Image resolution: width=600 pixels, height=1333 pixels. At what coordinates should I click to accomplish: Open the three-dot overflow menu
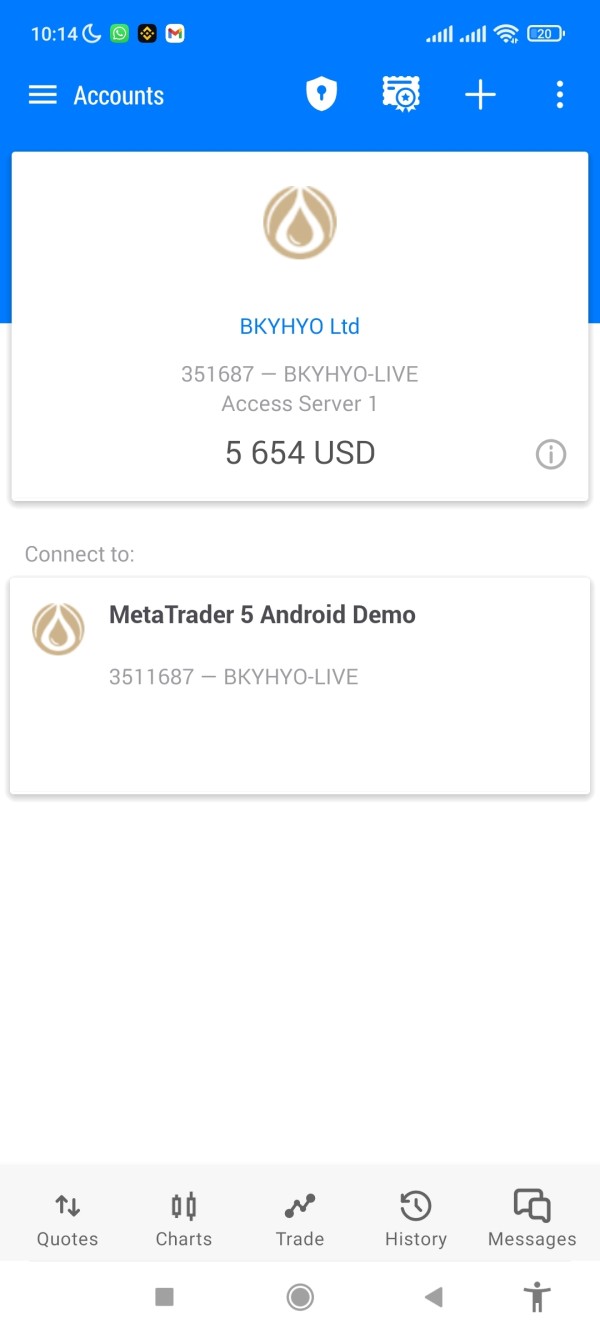[559, 96]
